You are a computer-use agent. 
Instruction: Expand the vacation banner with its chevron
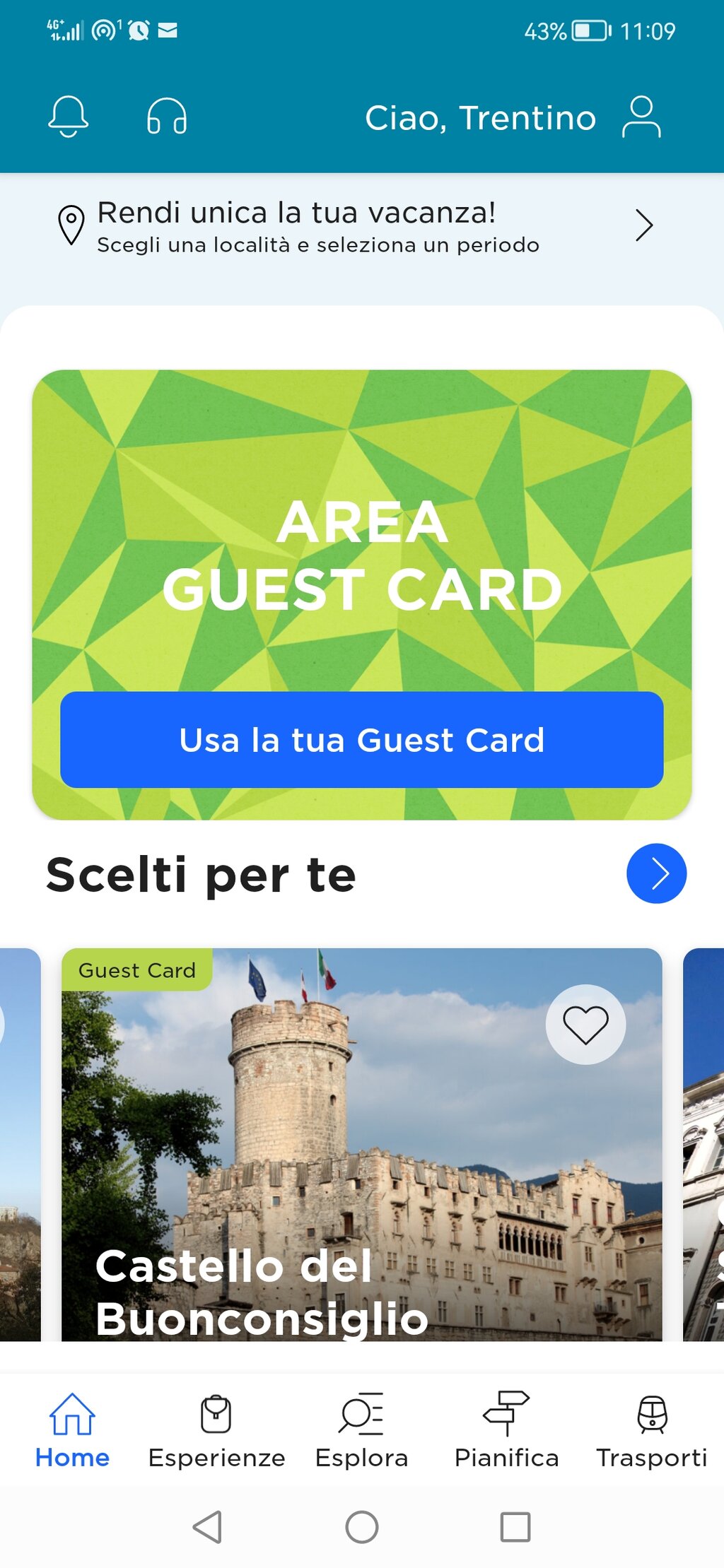pyautogui.click(x=643, y=226)
